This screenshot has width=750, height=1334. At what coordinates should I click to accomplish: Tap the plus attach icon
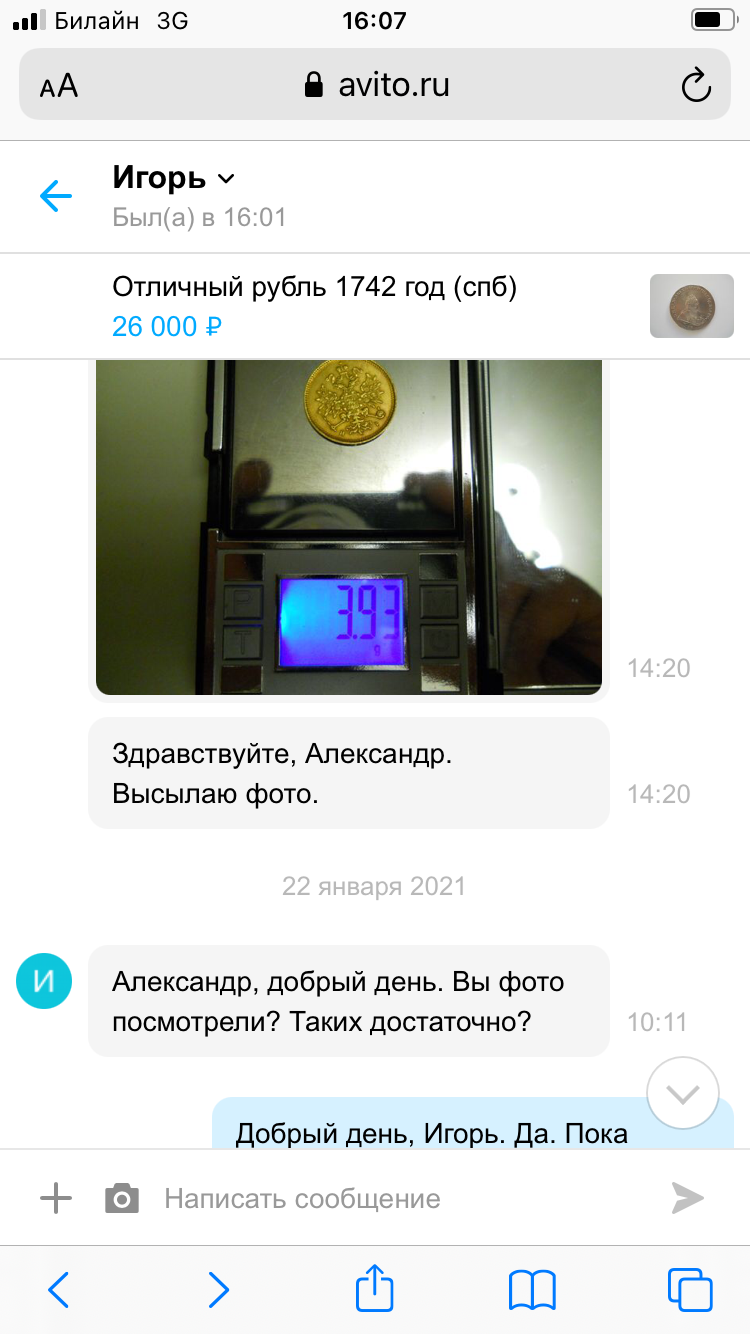click(x=56, y=1198)
